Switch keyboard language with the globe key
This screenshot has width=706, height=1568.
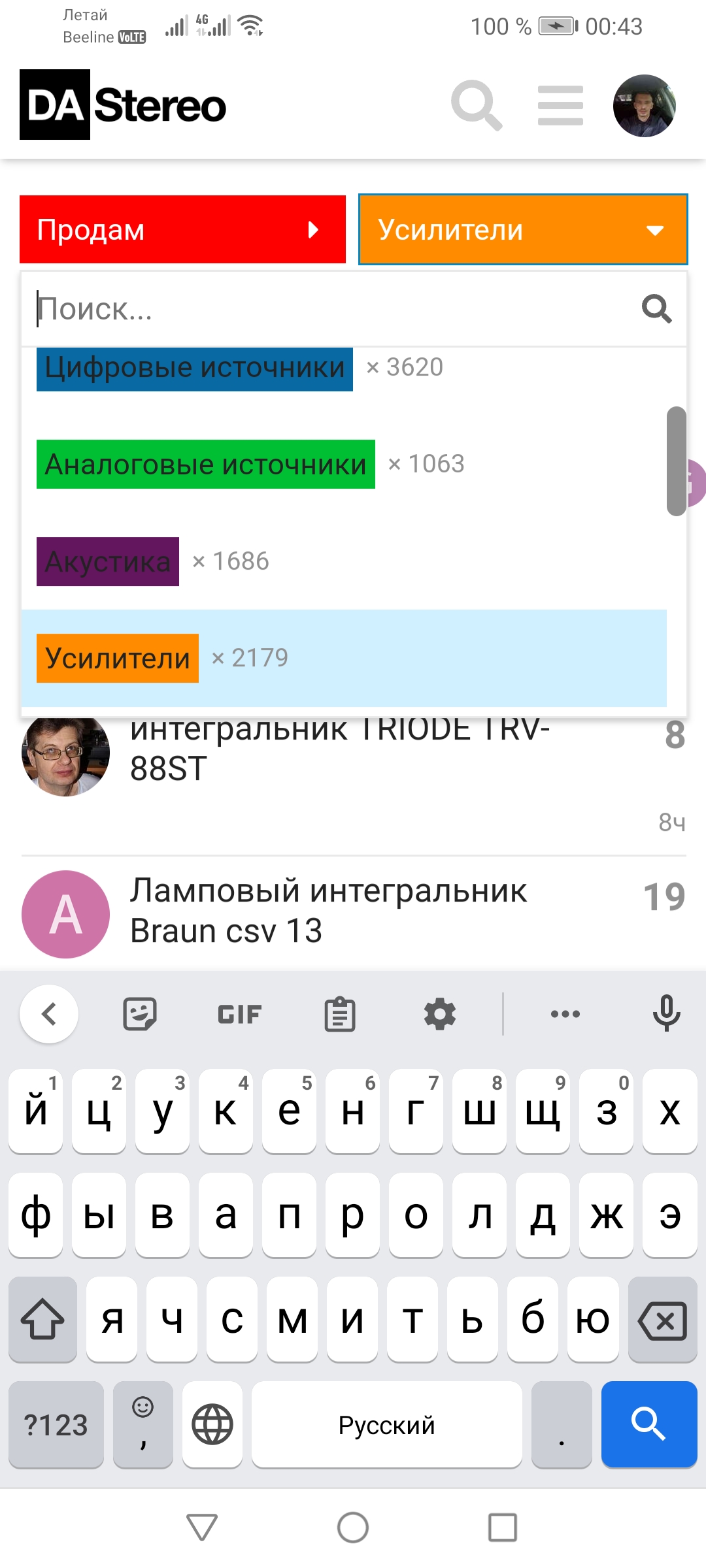pos(212,1424)
